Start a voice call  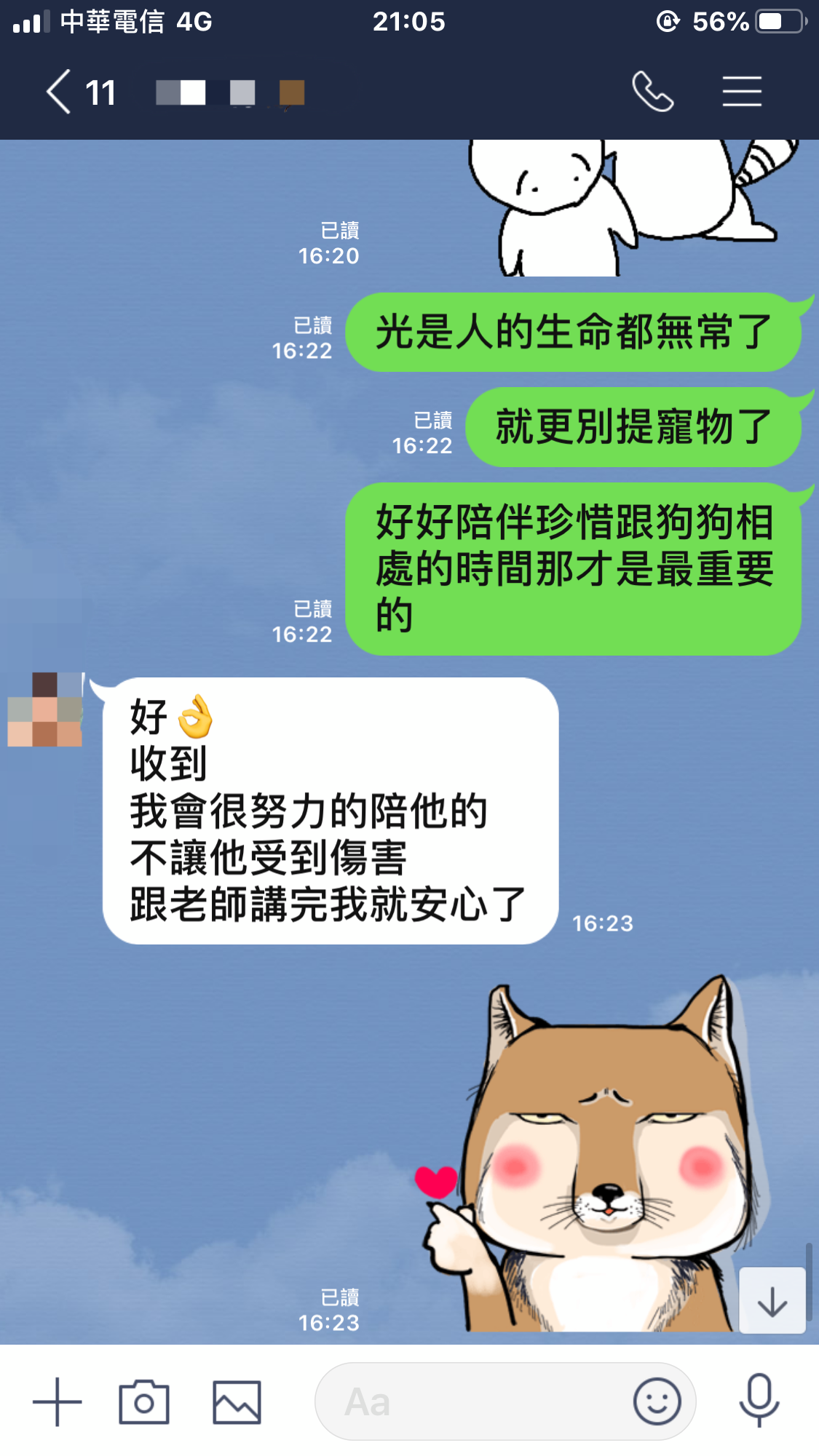(652, 92)
